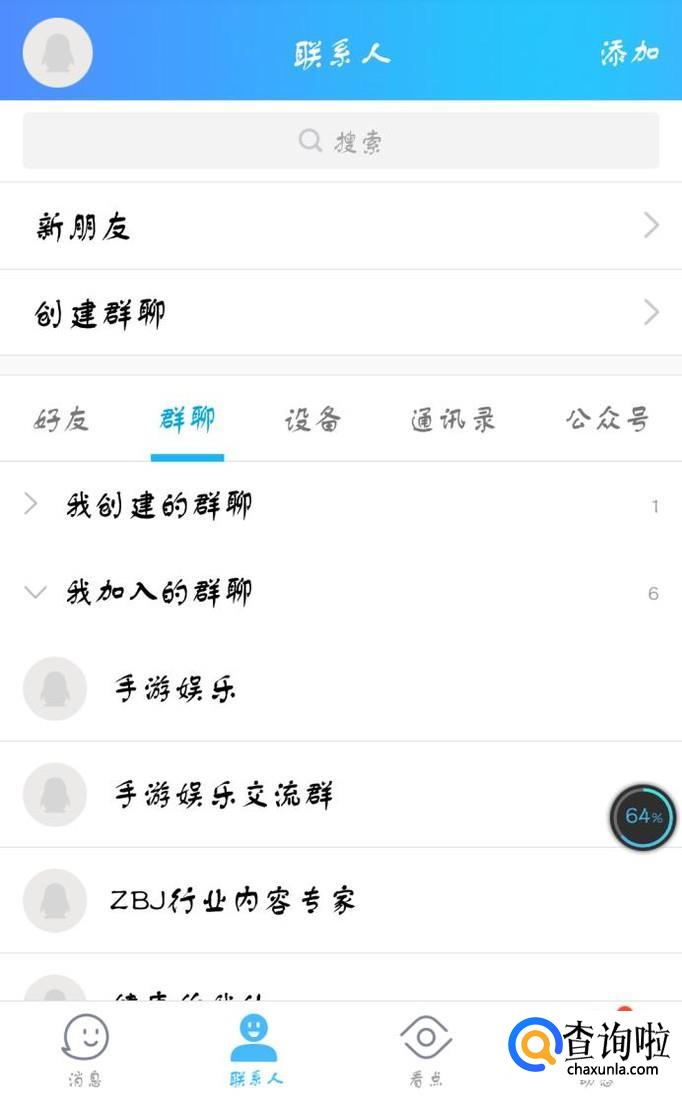Viewport: 682px width, 1100px height.
Task: Switch to the 好友 tab
Action: coord(62,419)
